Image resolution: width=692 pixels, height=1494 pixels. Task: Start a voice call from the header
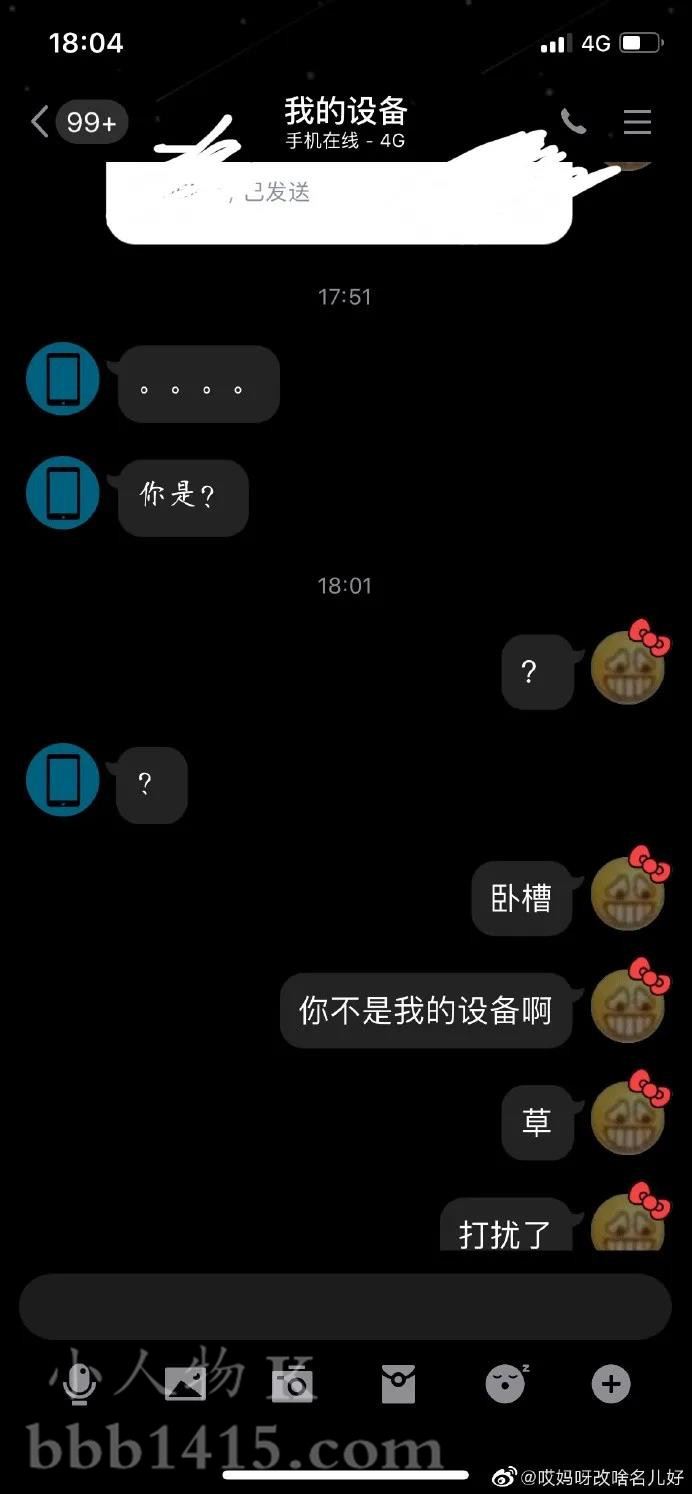pyautogui.click(x=573, y=122)
